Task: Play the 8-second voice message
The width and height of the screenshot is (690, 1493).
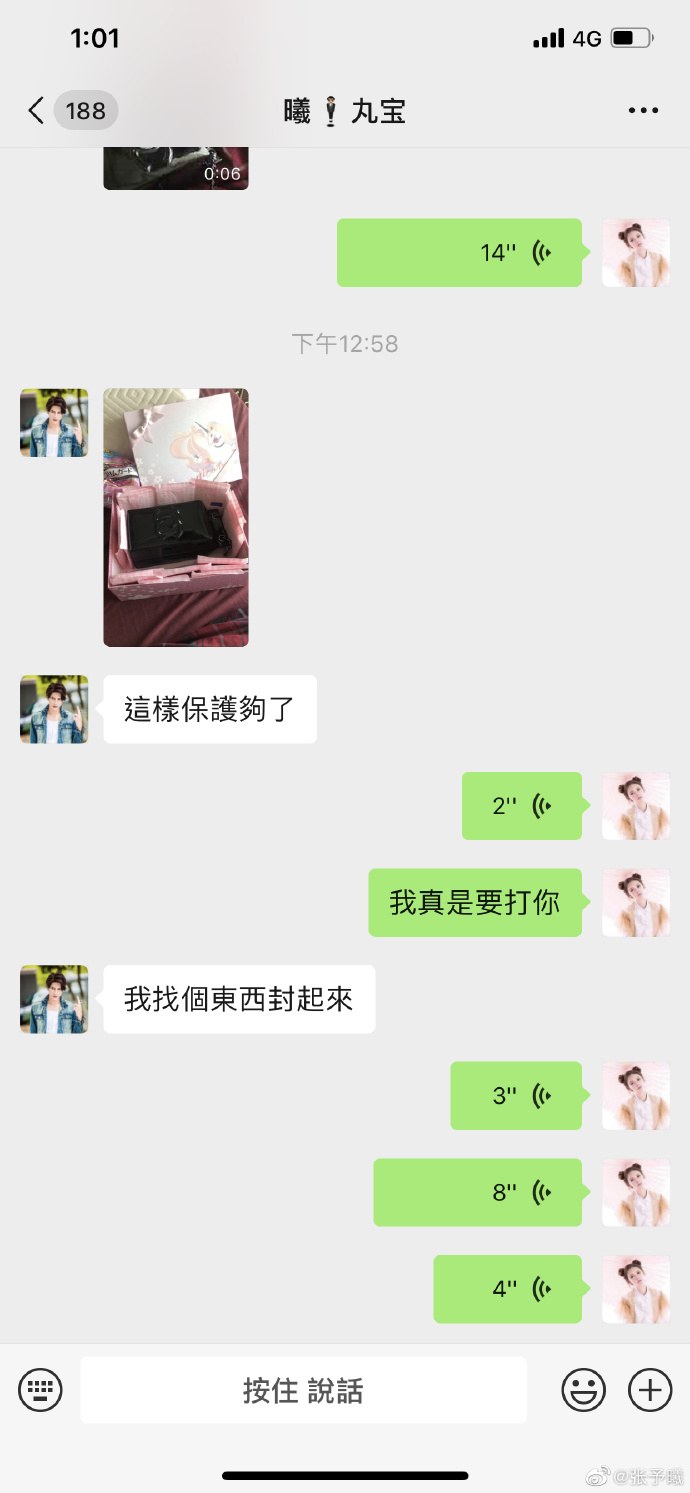Action: tap(478, 1193)
